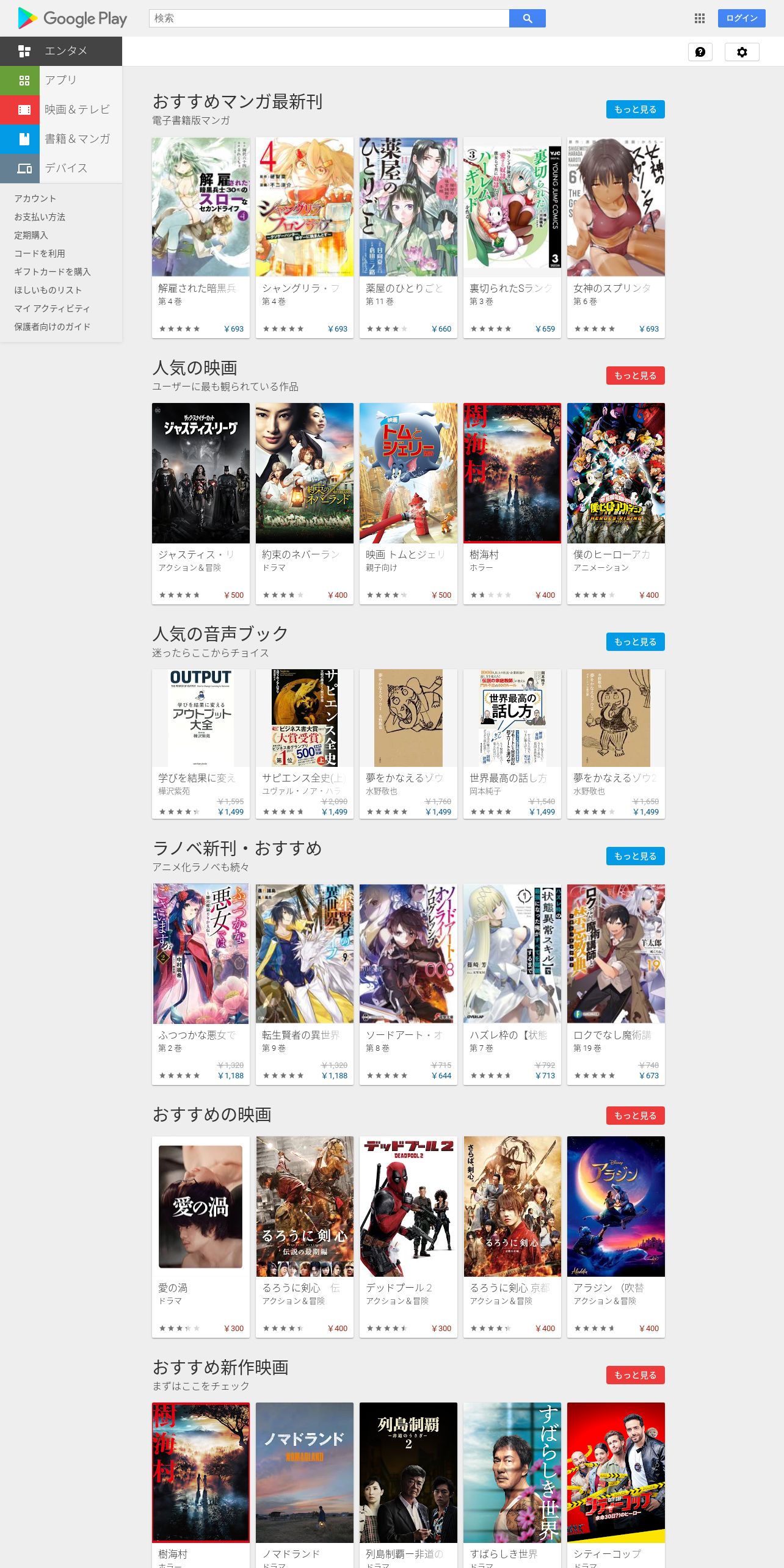Switch to the 映画&テレビ section

[61, 109]
